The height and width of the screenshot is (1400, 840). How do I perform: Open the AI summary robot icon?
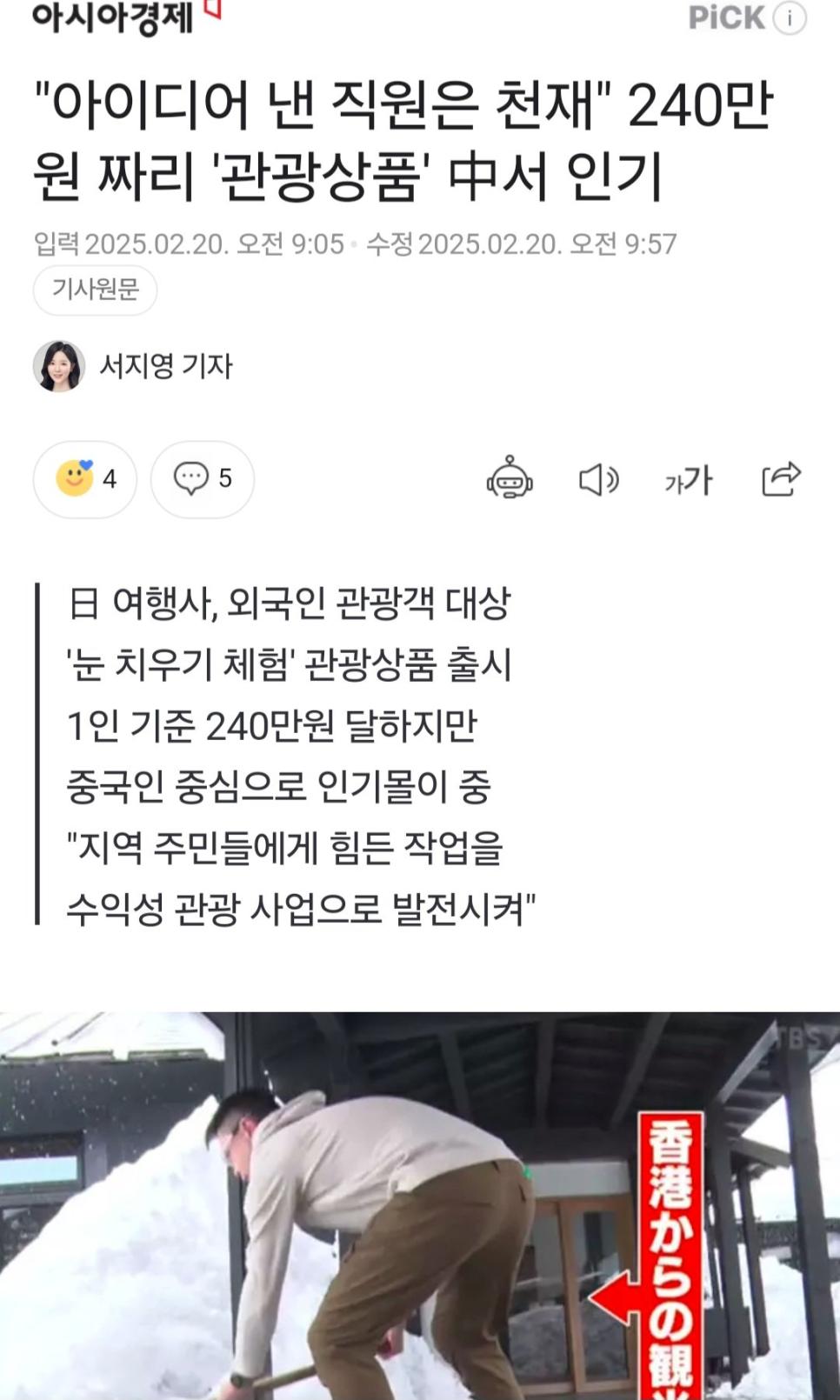[510, 479]
